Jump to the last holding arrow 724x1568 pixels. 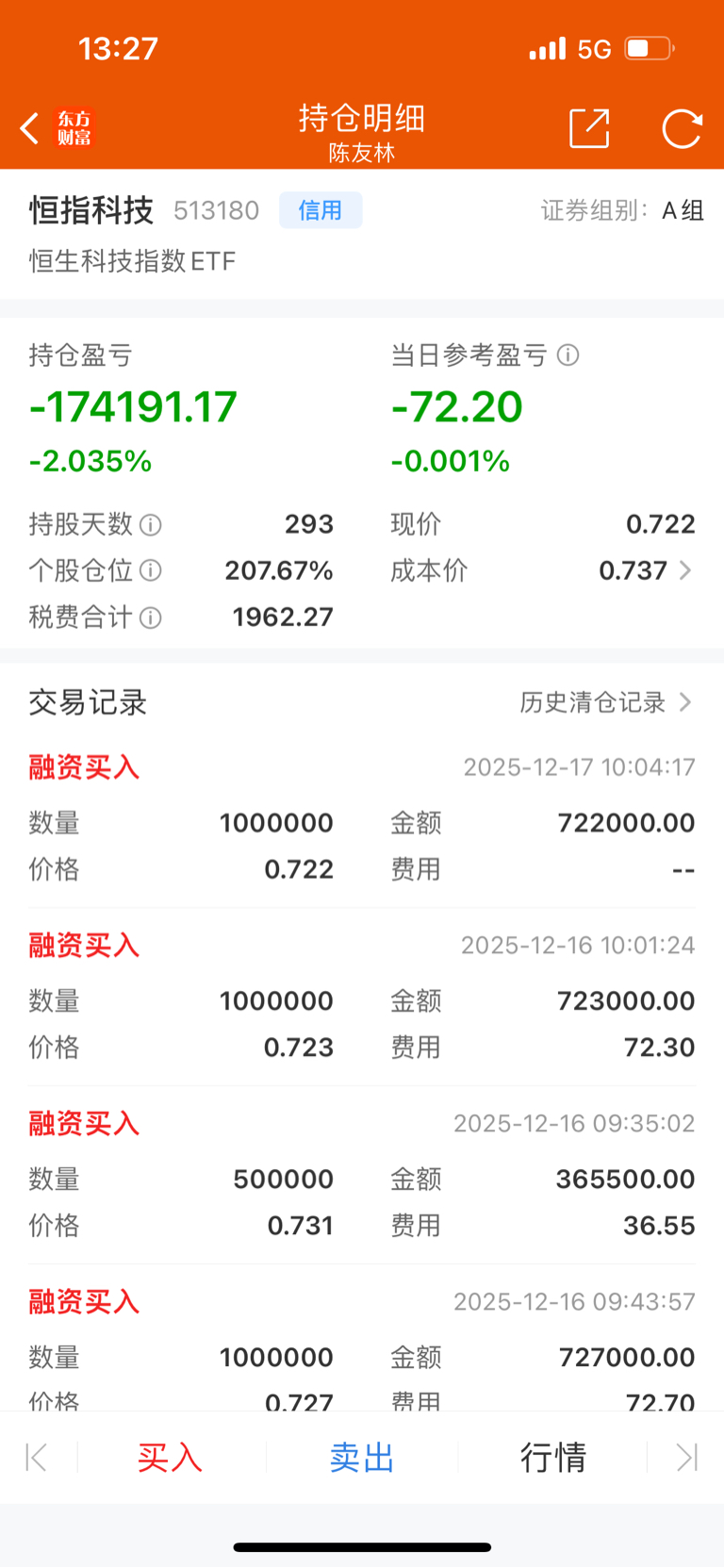688,1458
